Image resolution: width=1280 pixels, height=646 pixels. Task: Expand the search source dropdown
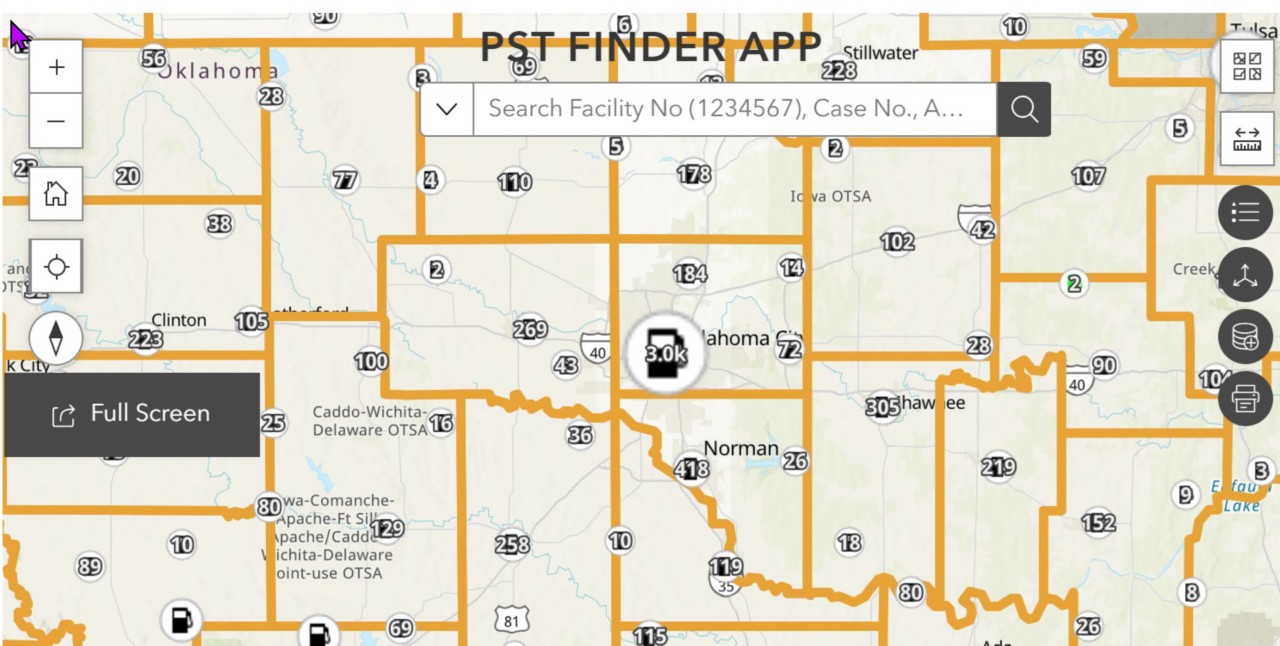pyautogui.click(x=447, y=109)
